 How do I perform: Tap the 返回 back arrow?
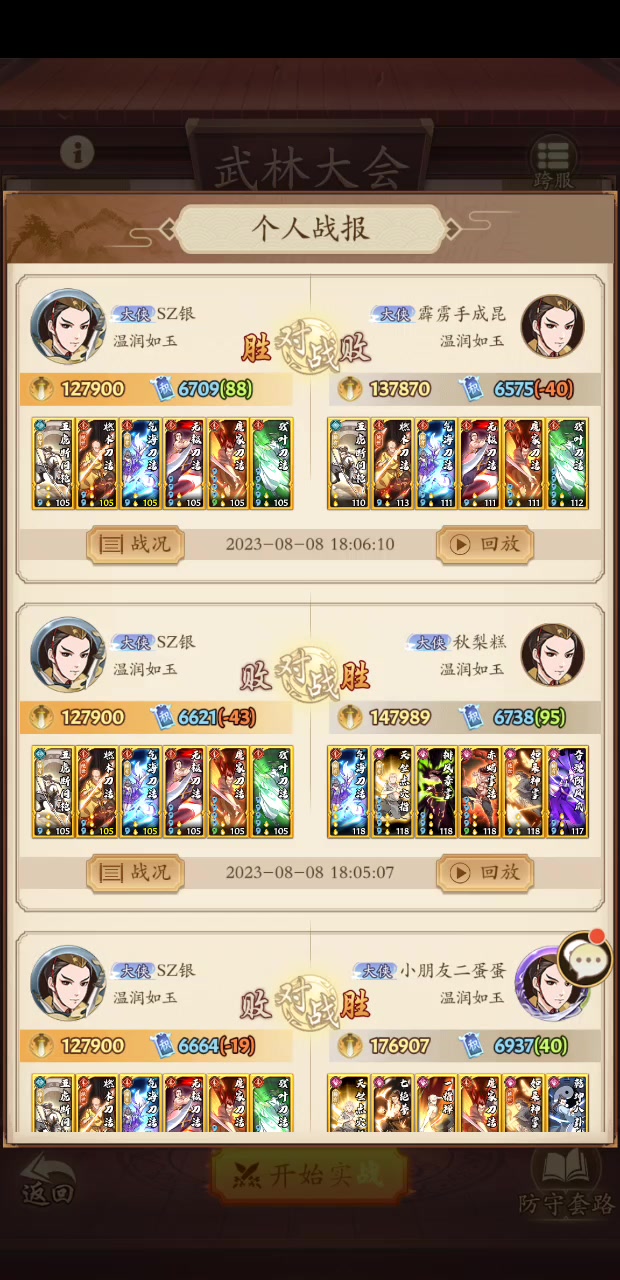coord(47,1180)
